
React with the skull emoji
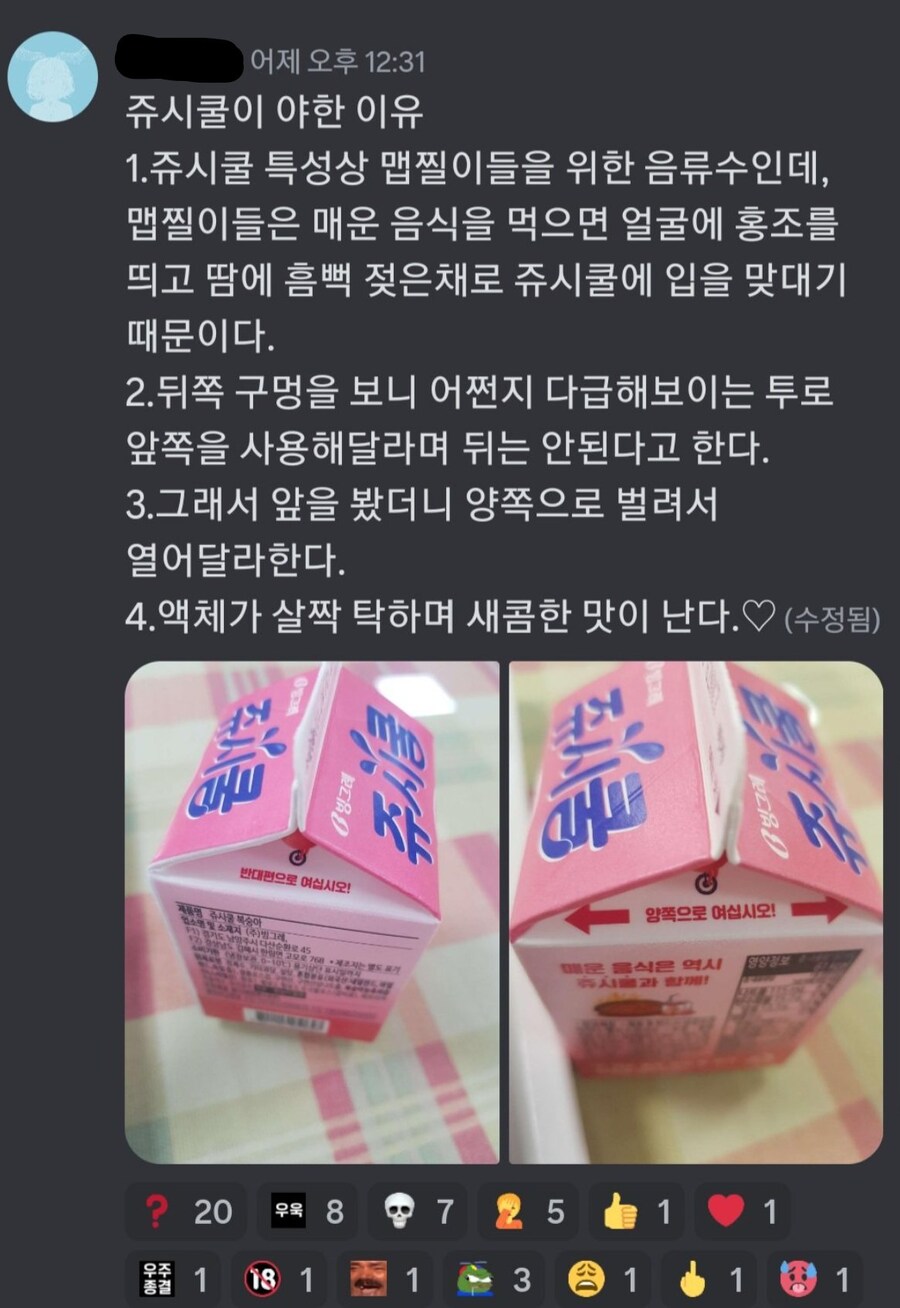coord(418,1212)
